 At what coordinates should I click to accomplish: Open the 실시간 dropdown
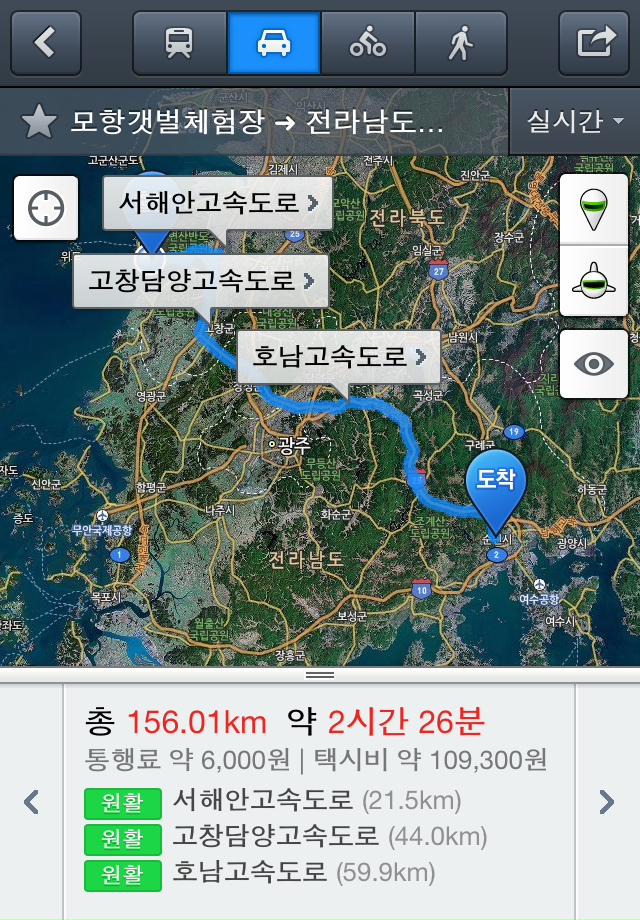coord(574,122)
